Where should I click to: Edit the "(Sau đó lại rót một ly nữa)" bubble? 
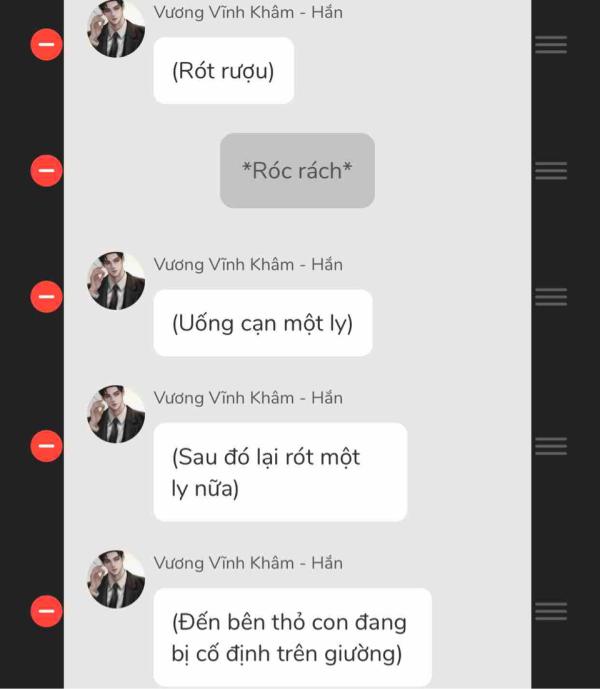tap(280, 472)
